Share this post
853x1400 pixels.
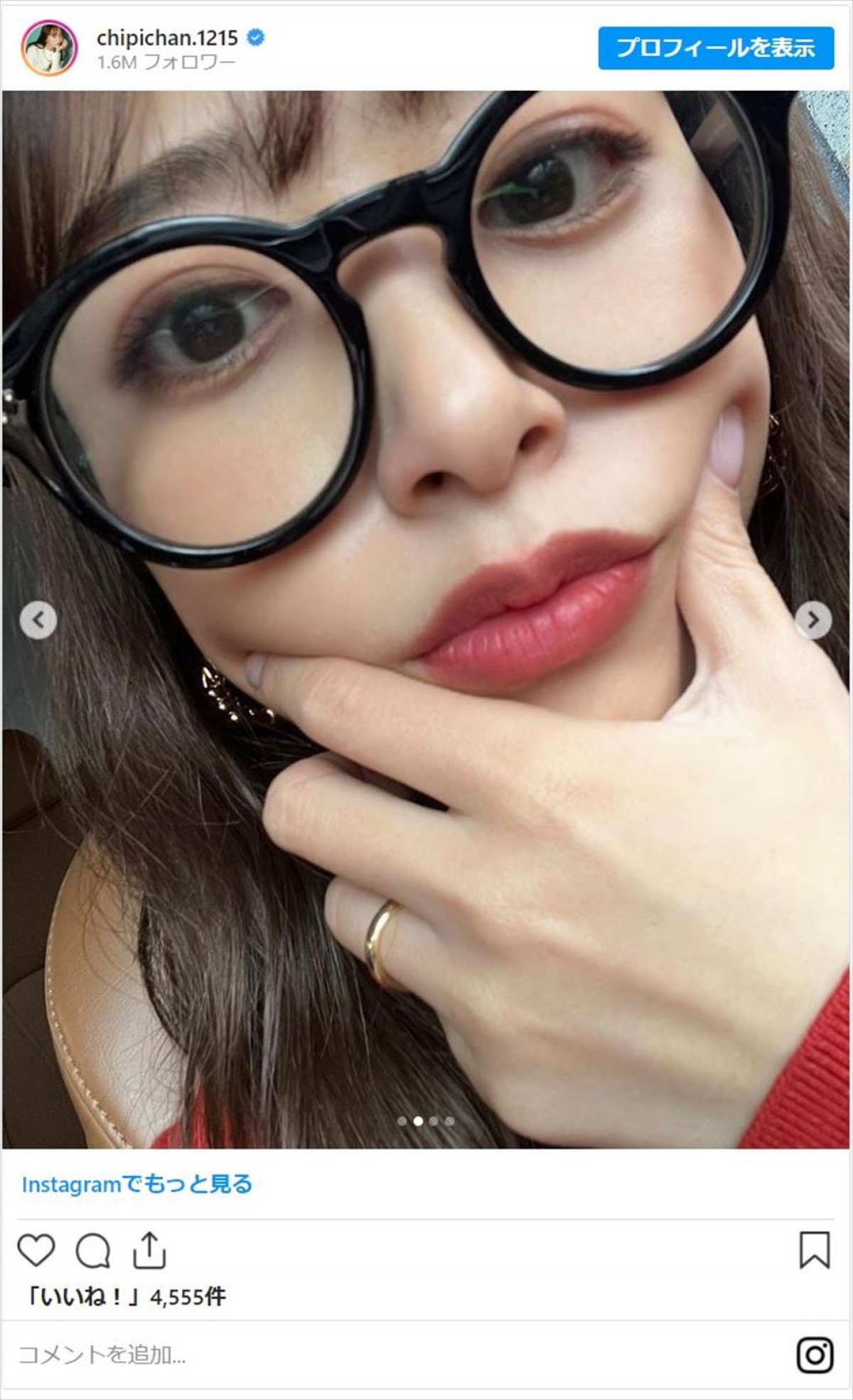149,1250
